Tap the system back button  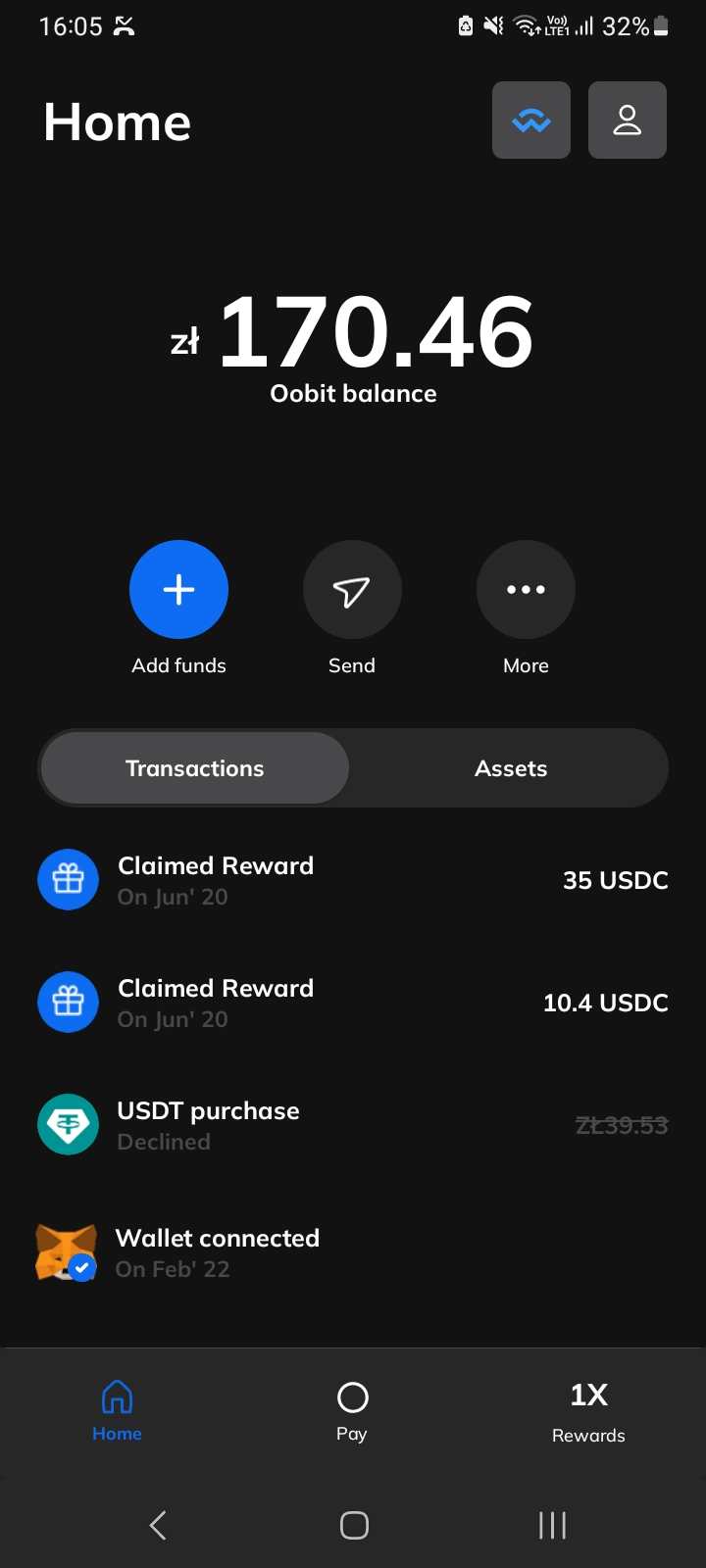tap(158, 1525)
